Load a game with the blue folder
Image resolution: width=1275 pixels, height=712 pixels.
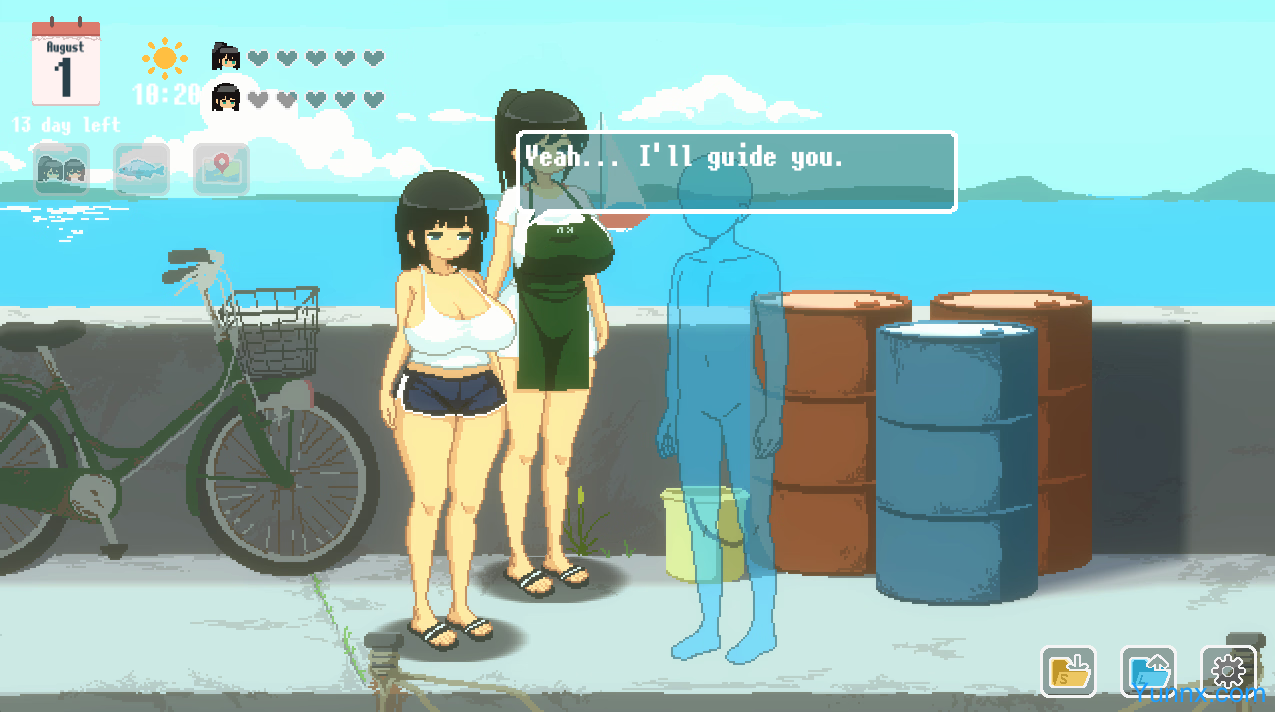pyautogui.click(x=1148, y=672)
